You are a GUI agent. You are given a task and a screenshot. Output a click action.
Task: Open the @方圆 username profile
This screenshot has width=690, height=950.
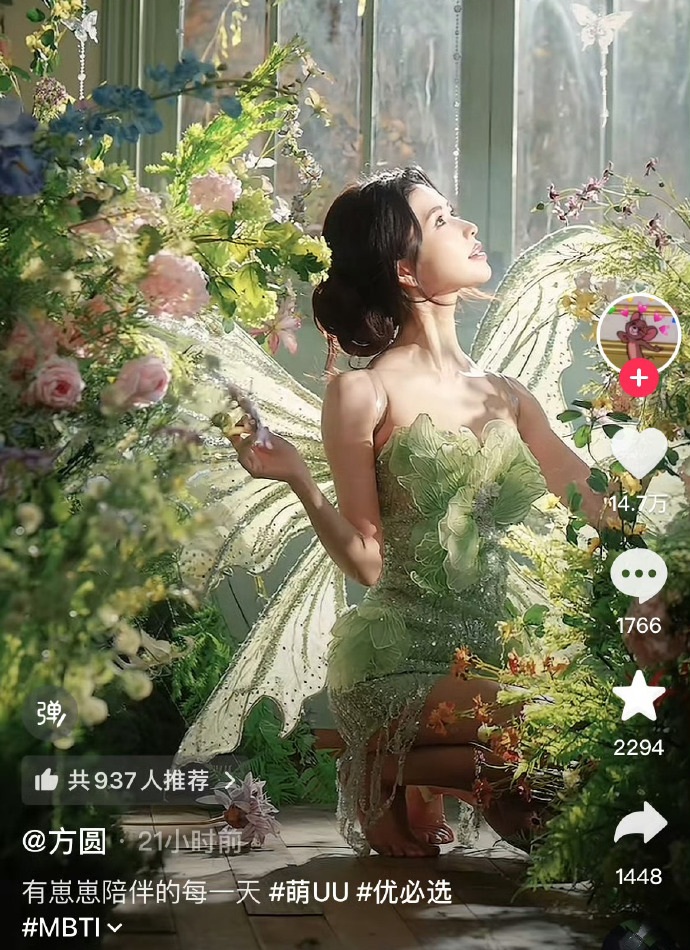coord(64,841)
